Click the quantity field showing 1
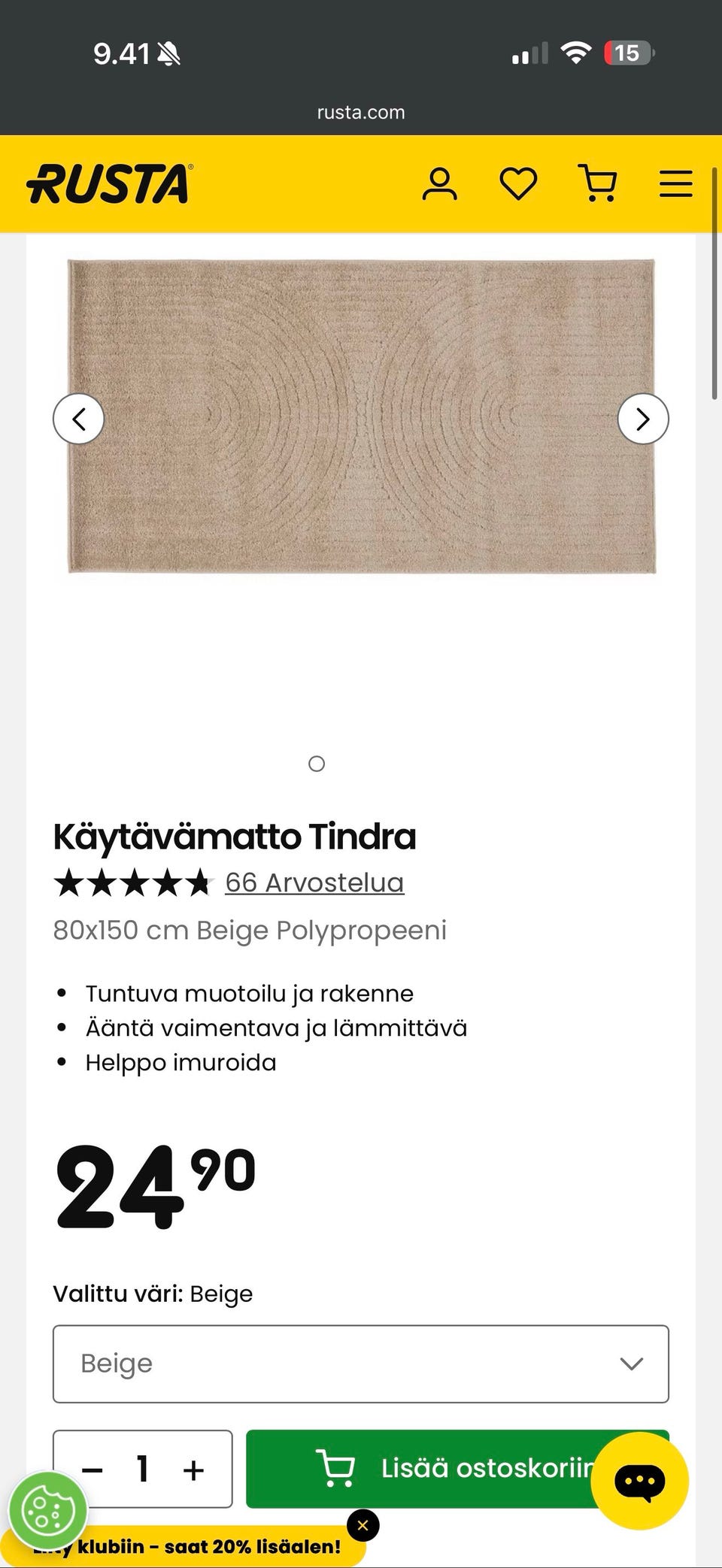Viewport: 722px width, 1568px height. click(142, 1467)
